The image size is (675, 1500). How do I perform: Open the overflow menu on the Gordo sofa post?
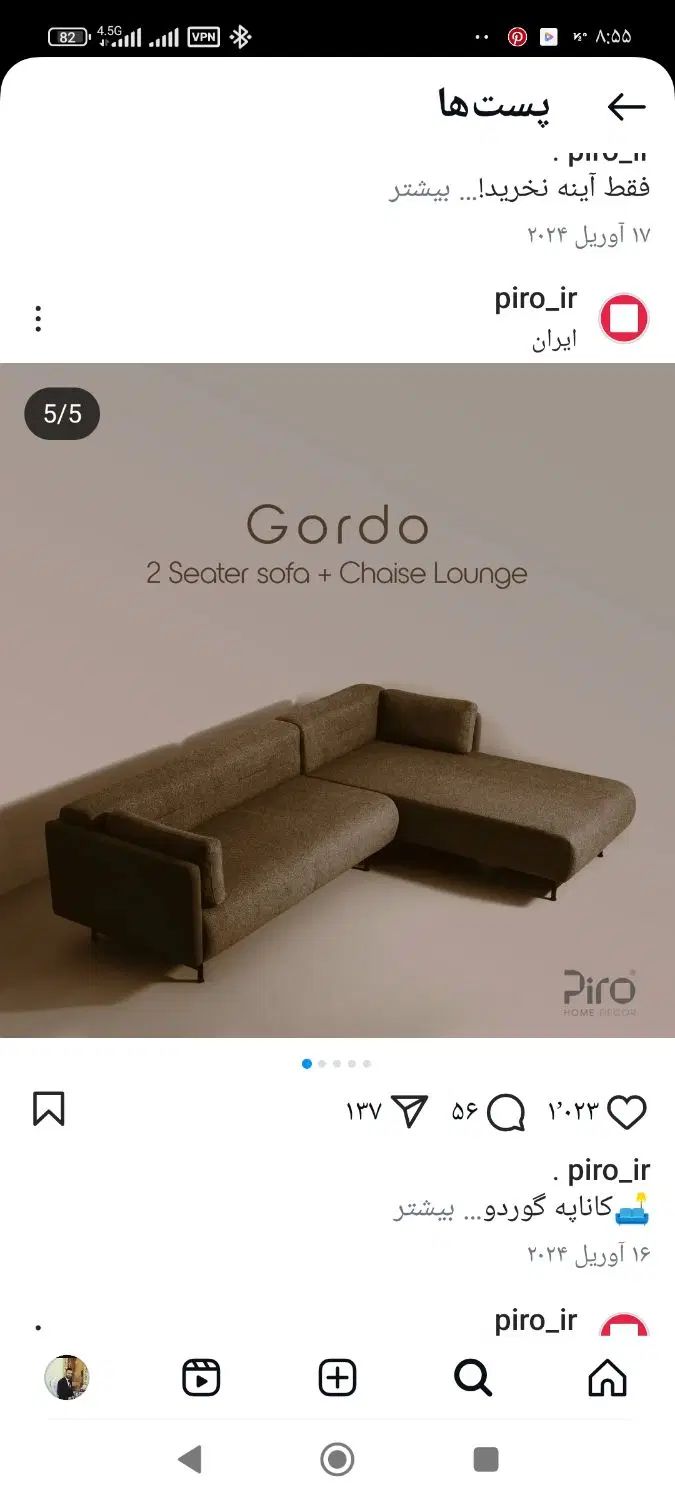38,319
